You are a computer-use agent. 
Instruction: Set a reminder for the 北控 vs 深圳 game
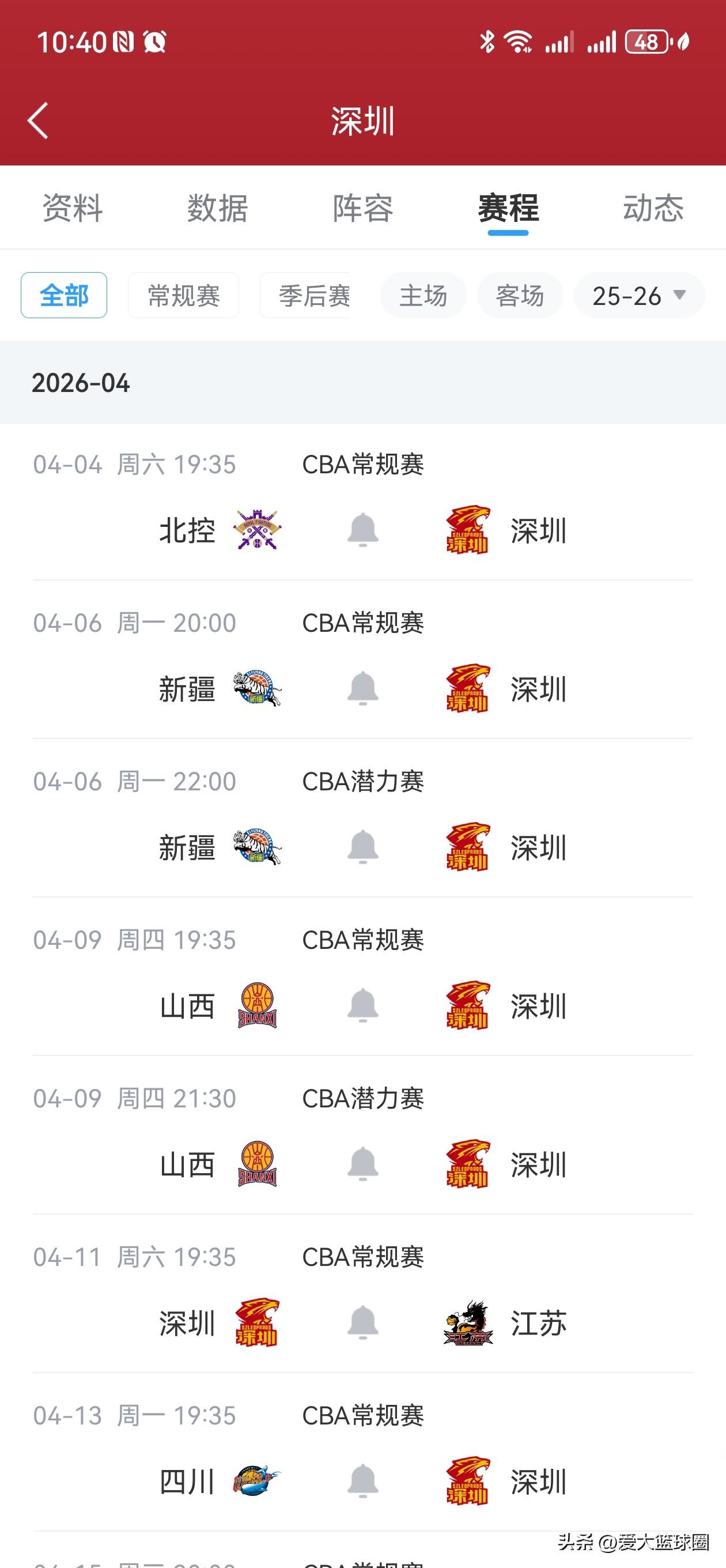point(362,530)
